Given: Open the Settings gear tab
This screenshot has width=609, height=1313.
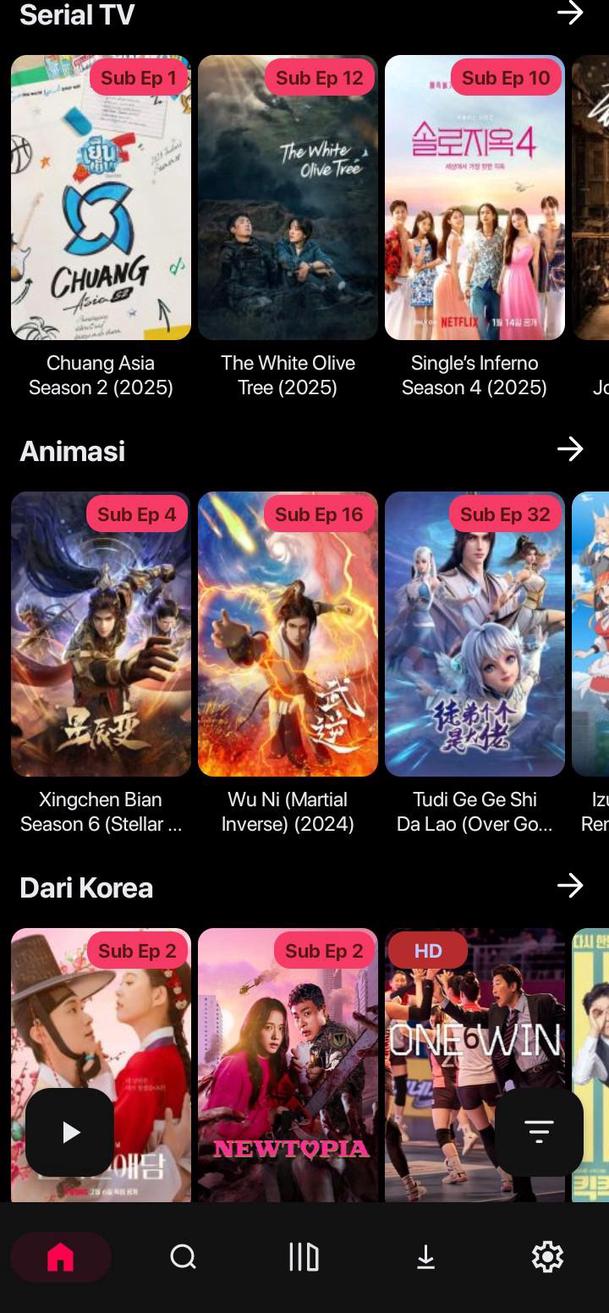Looking at the screenshot, I should coord(547,1257).
